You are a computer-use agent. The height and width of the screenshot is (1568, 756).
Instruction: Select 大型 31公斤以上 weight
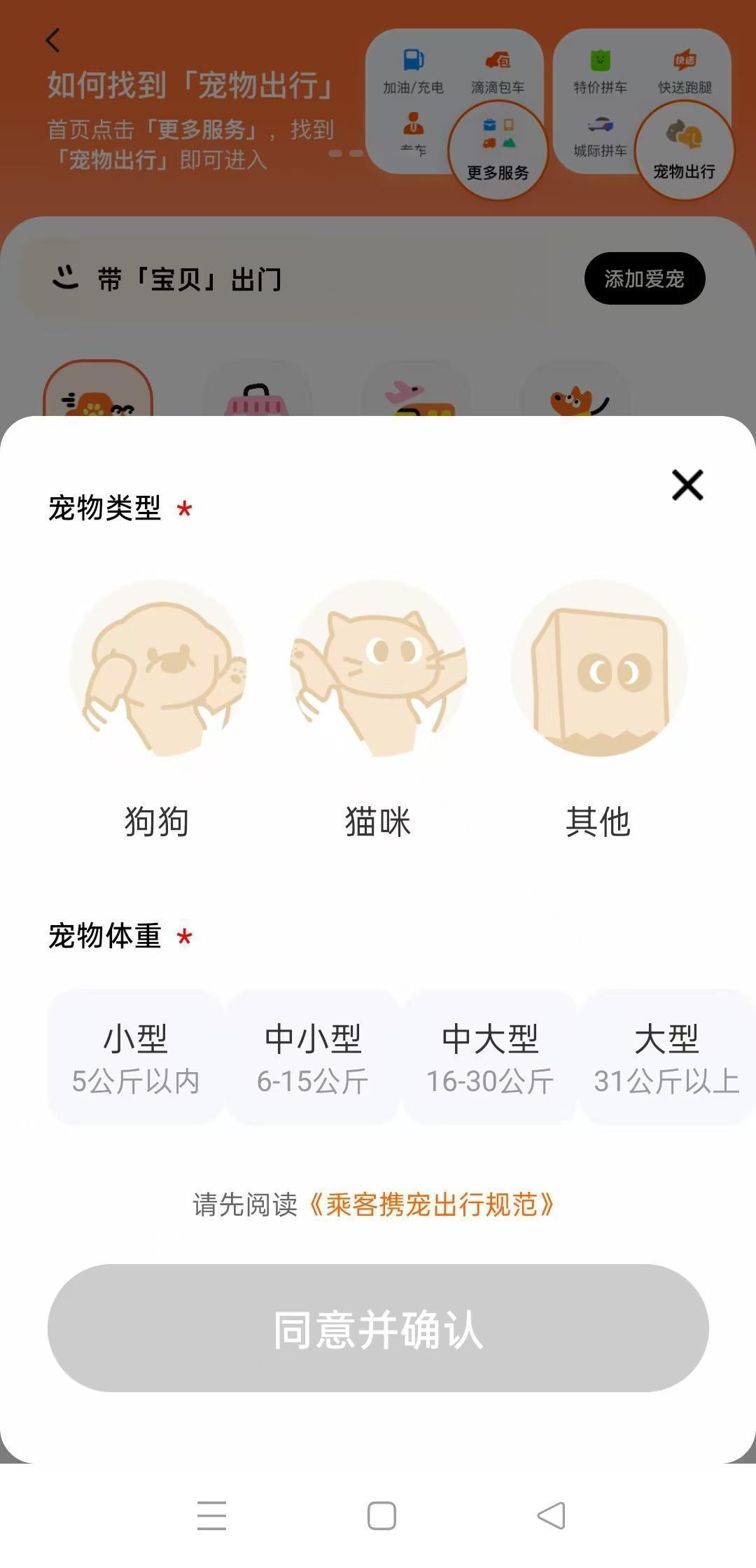coord(667,1057)
